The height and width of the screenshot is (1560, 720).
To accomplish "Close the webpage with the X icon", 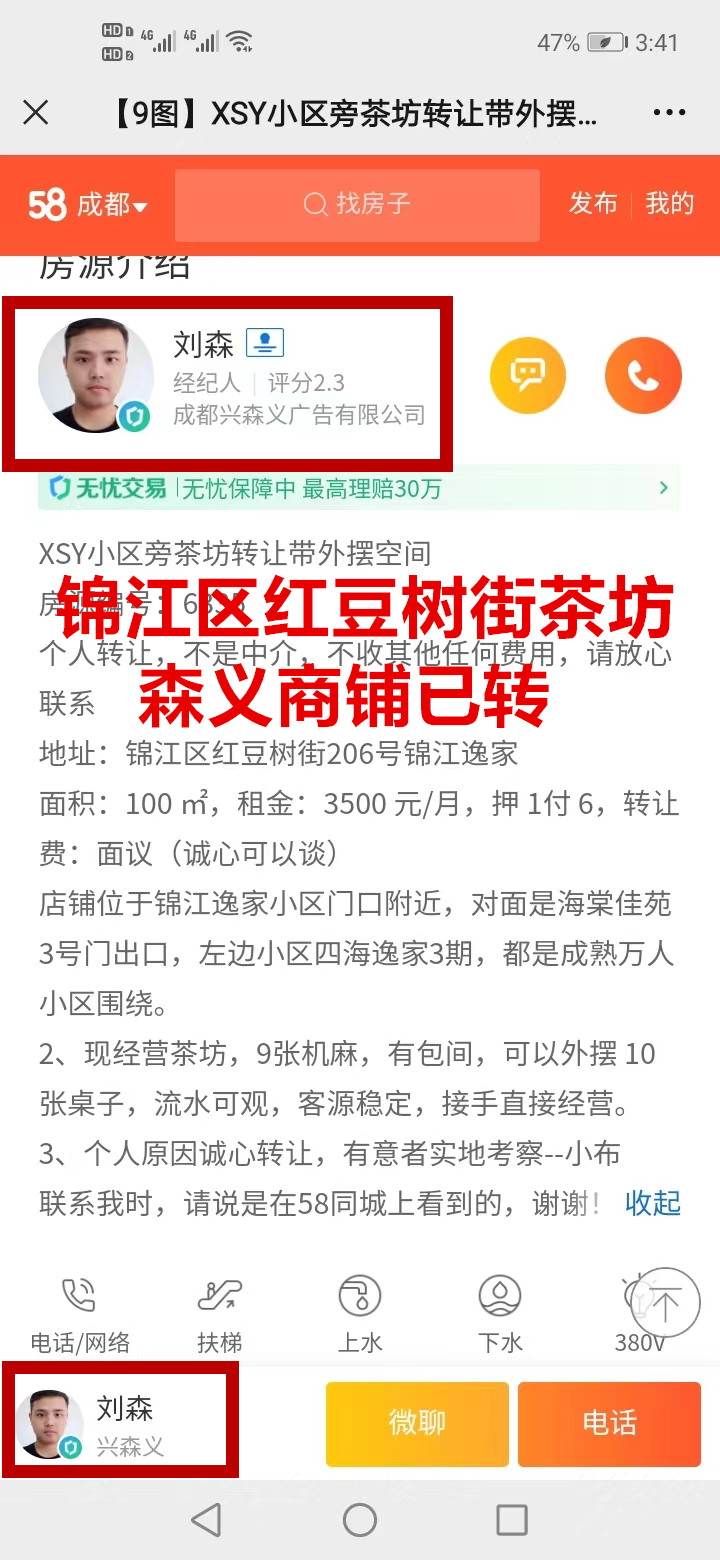I will [x=36, y=113].
